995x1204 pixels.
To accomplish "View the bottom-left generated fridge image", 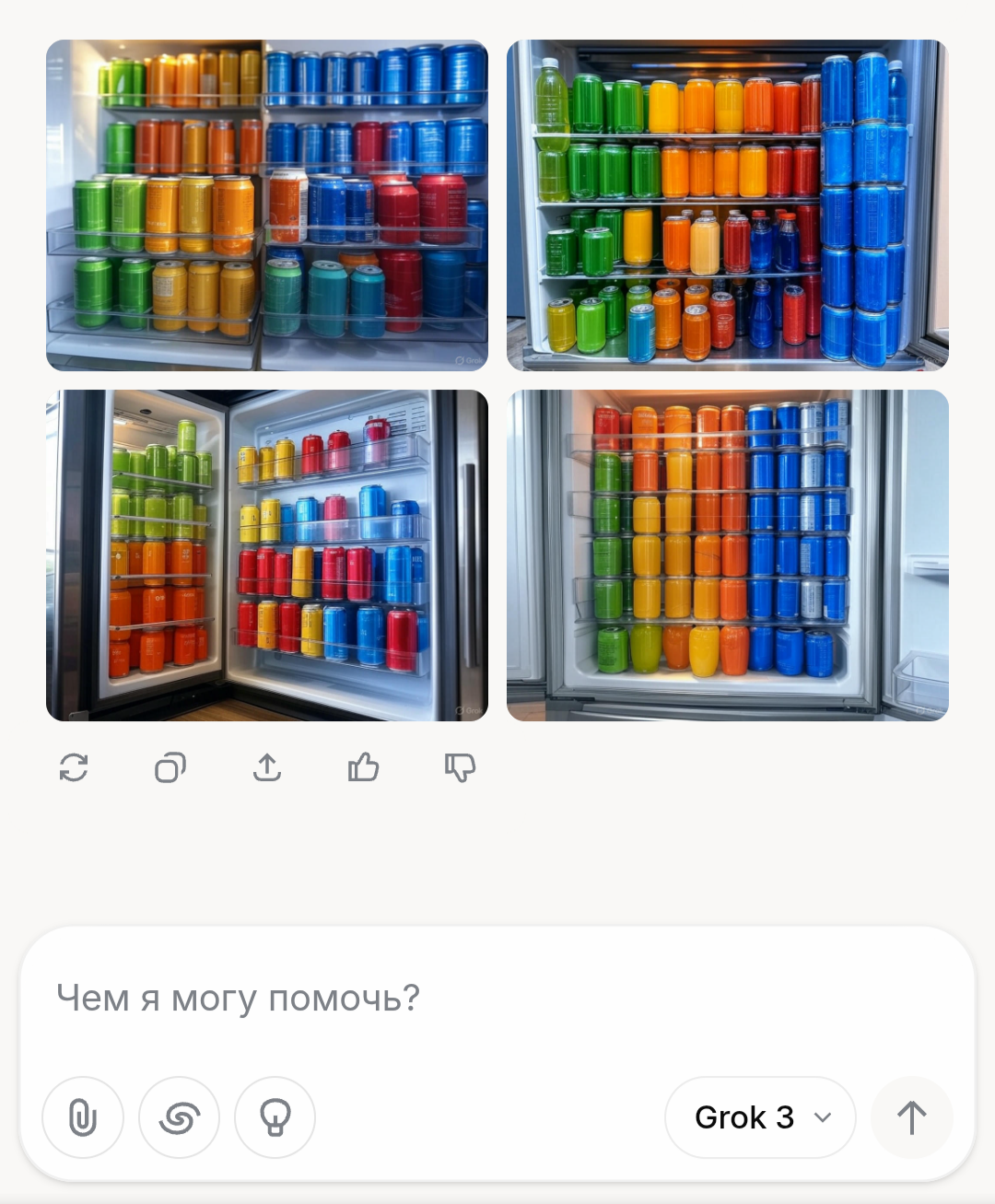I will pos(267,555).
